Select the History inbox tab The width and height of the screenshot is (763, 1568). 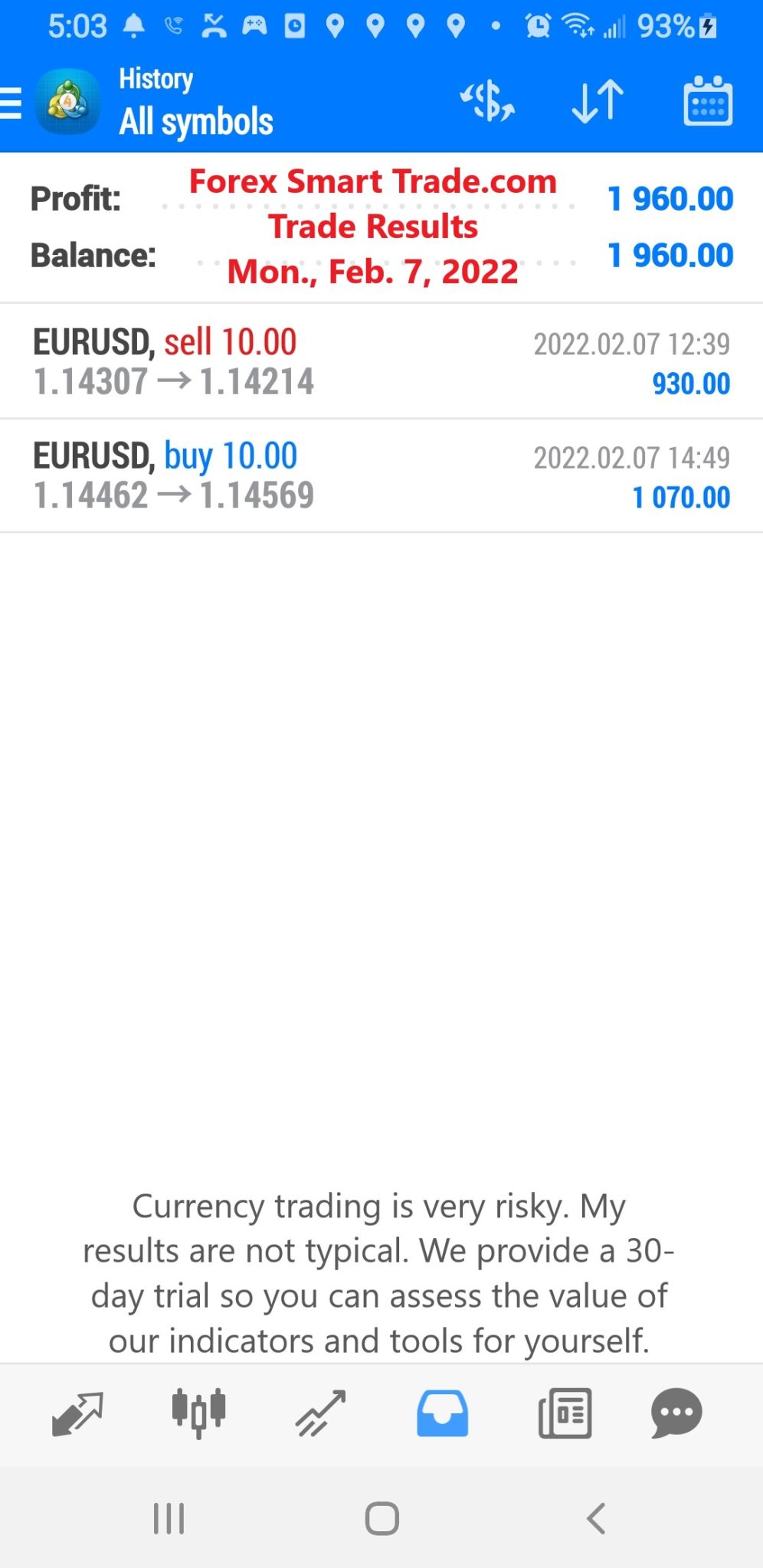[x=443, y=1413]
